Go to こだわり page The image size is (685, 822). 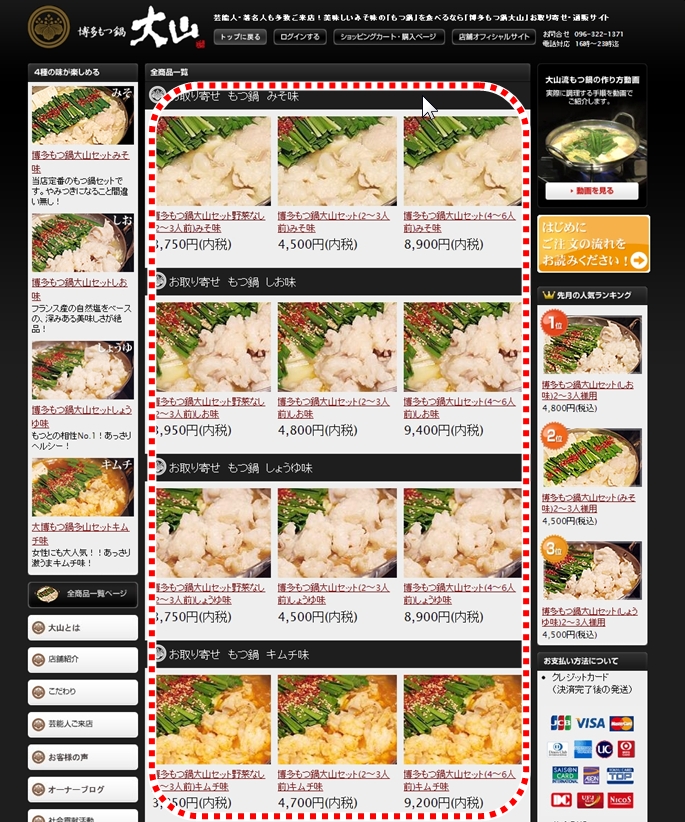tap(83, 691)
